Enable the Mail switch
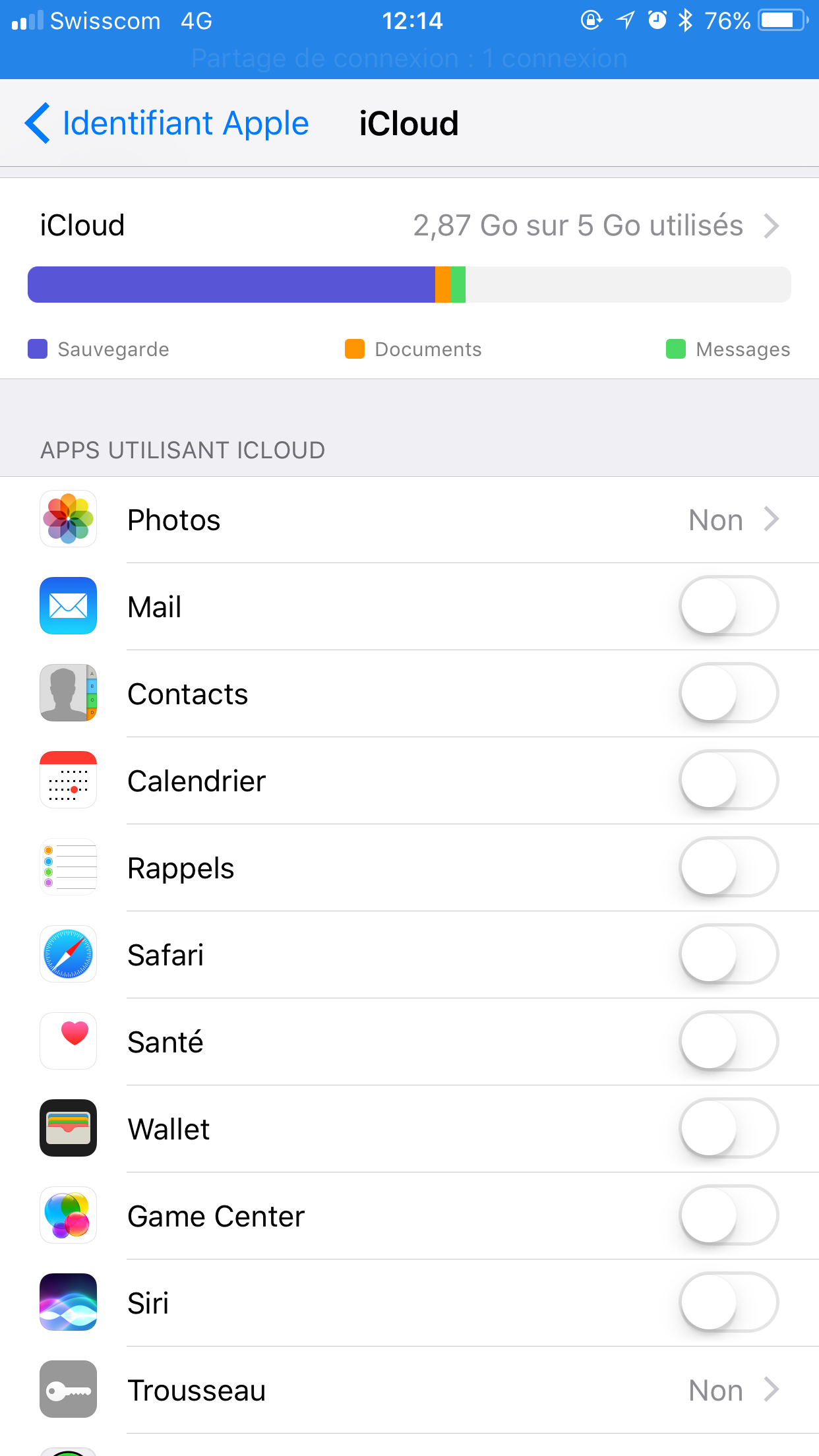 pyautogui.click(x=728, y=606)
